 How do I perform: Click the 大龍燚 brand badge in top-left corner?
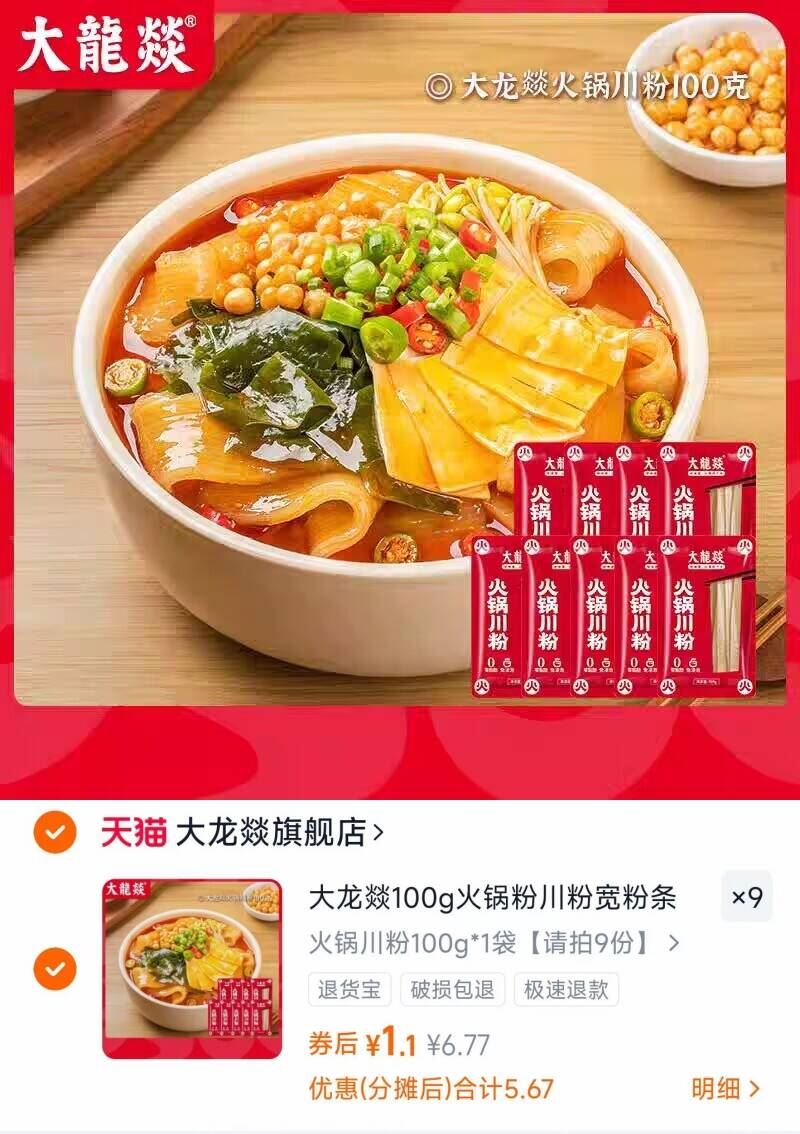pos(102,43)
